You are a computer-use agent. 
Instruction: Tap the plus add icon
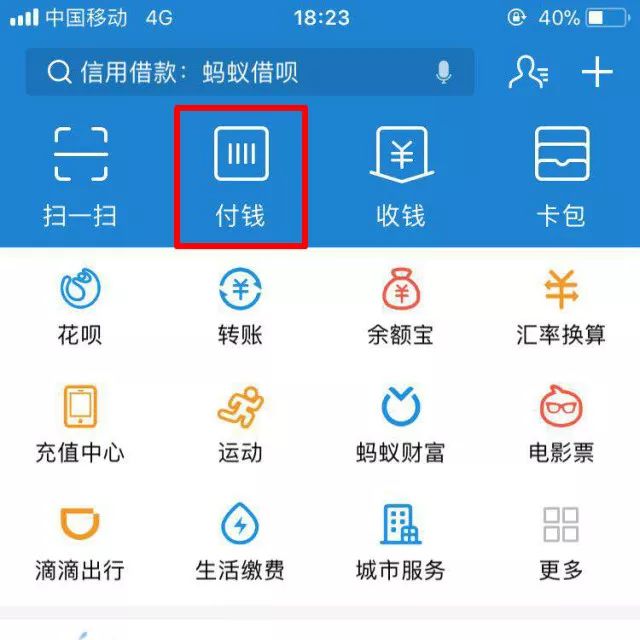597,72
